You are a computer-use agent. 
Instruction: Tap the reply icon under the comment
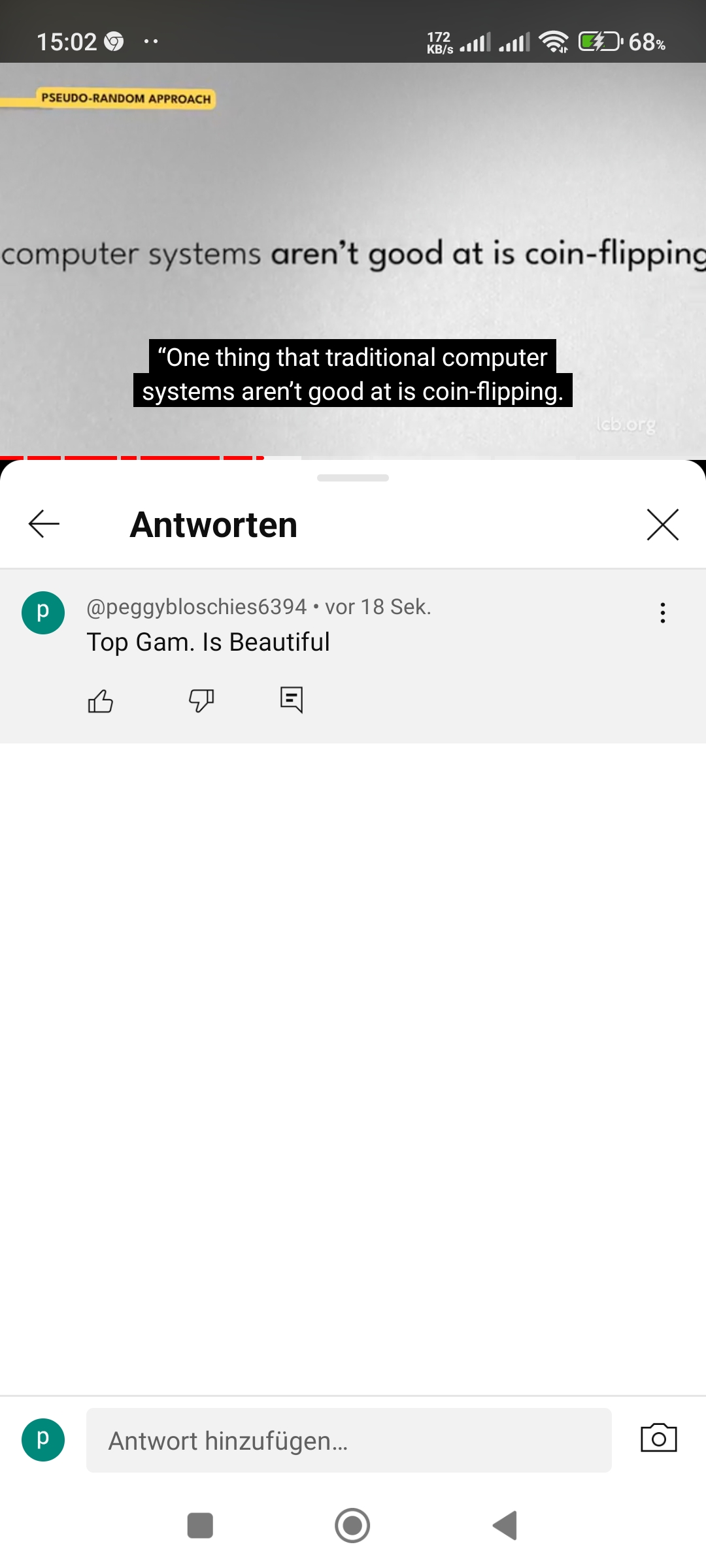click(292, 700)
